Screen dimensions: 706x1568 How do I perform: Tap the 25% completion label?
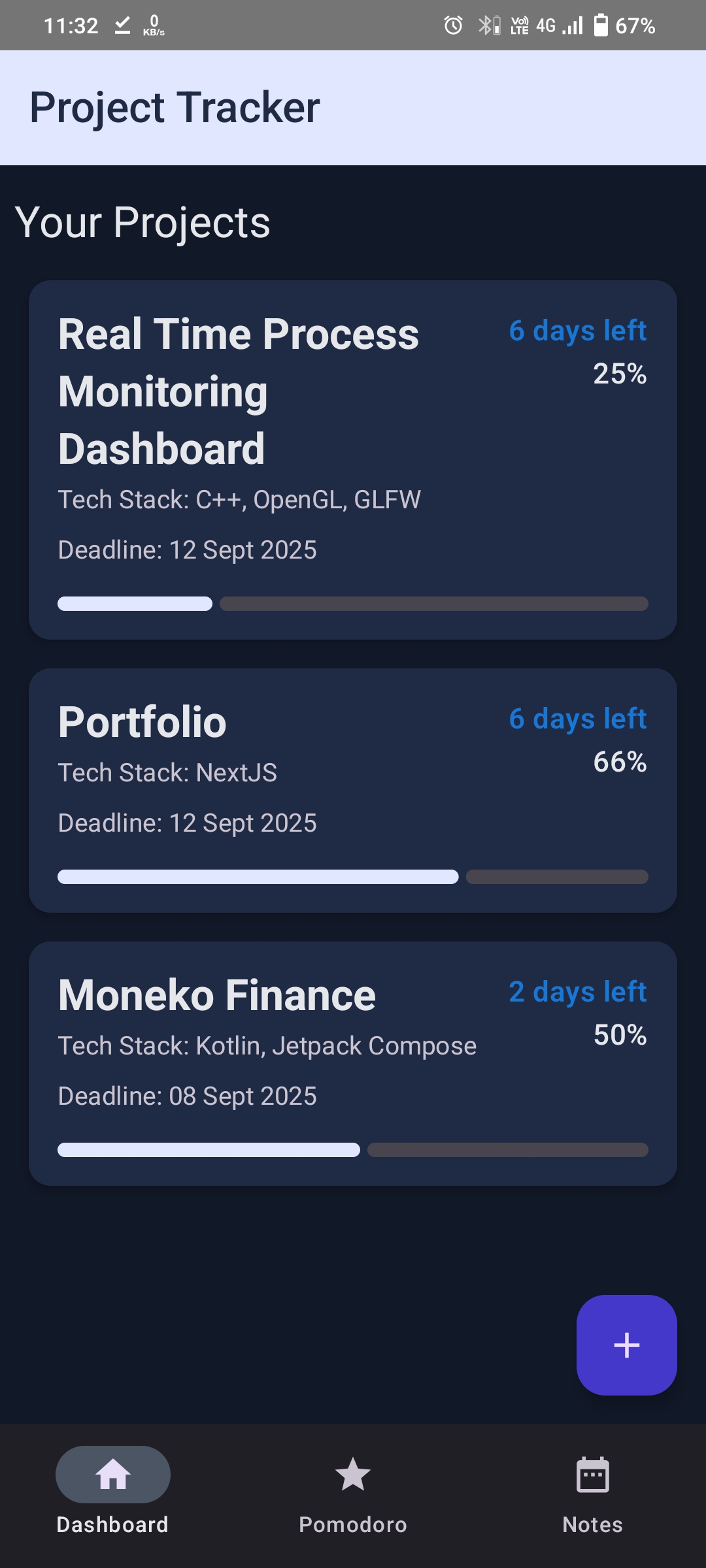point(619,374)
